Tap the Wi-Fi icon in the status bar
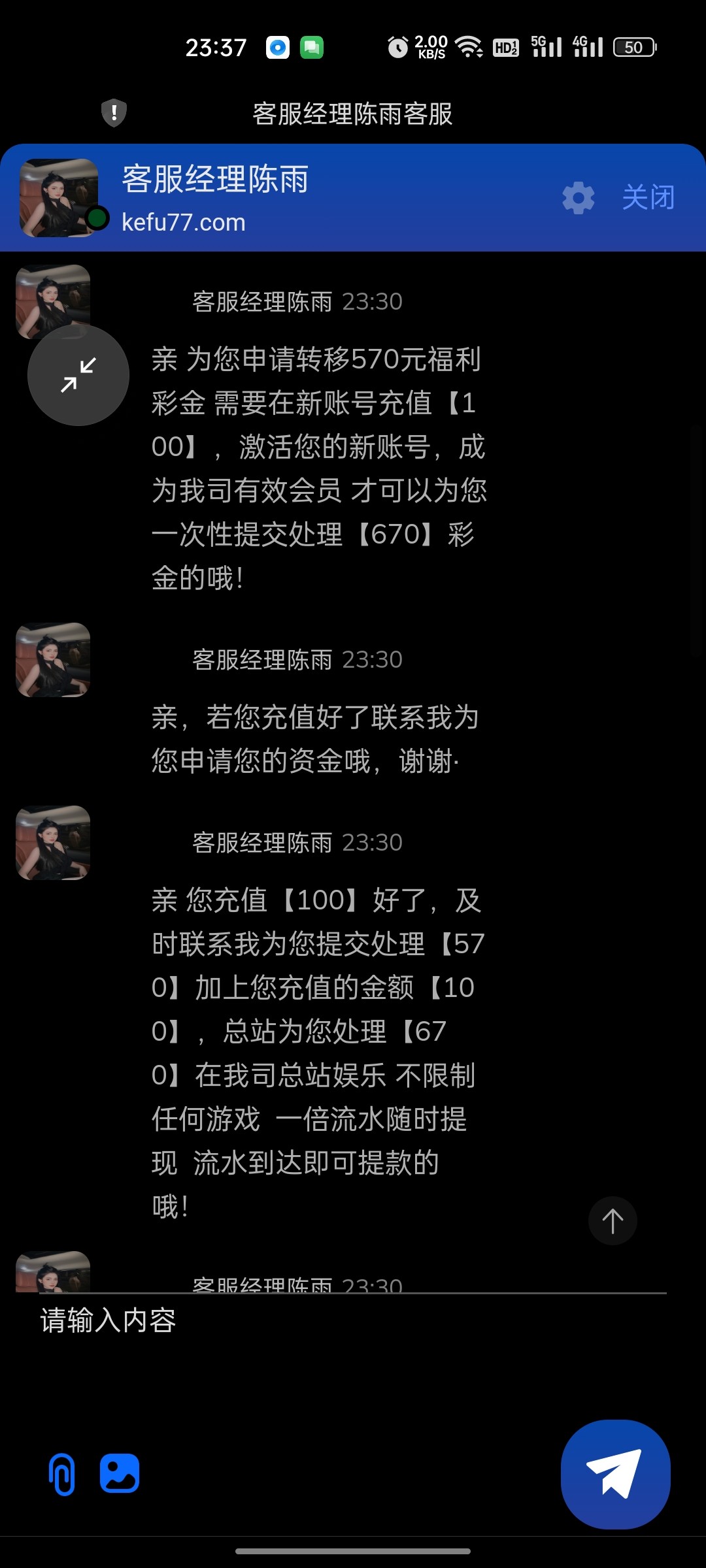The height and width of the screenshot is (1568, 706). pyautogui.click(x=469, y=46)
